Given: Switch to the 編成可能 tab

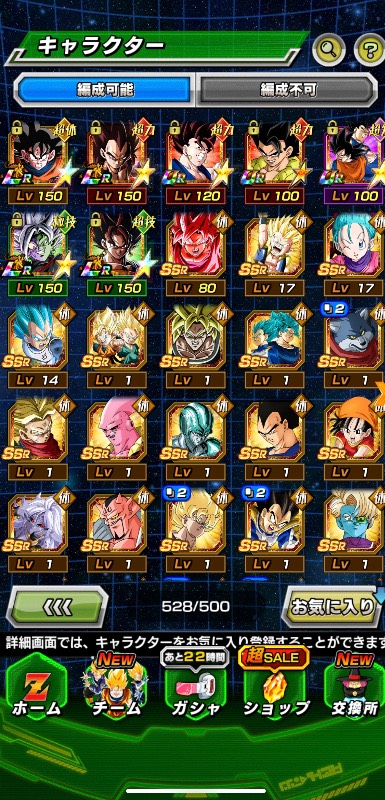Looking at the screenshot, I should [105, 90].
